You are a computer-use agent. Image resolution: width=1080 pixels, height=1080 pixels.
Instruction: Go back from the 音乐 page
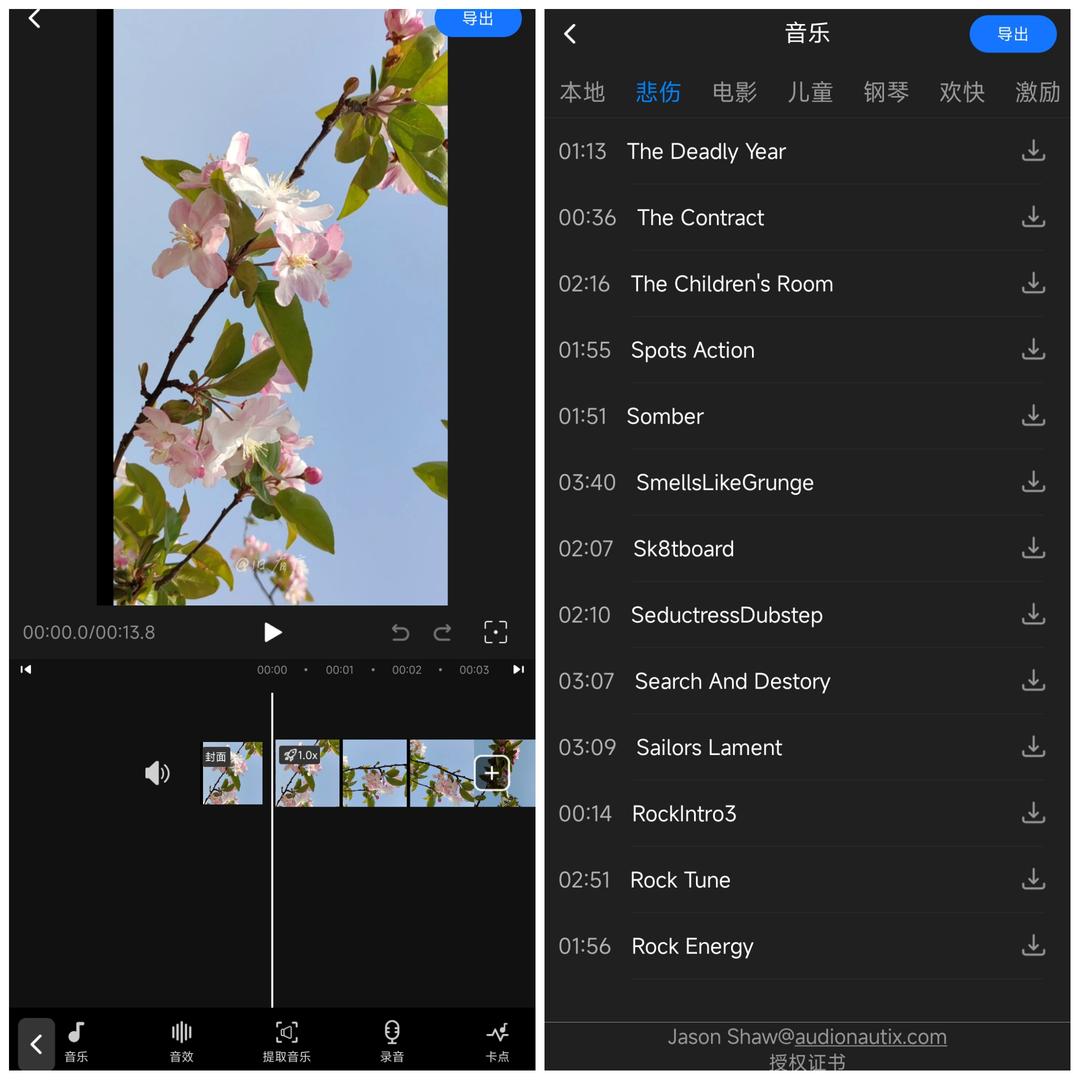[570, 34]
